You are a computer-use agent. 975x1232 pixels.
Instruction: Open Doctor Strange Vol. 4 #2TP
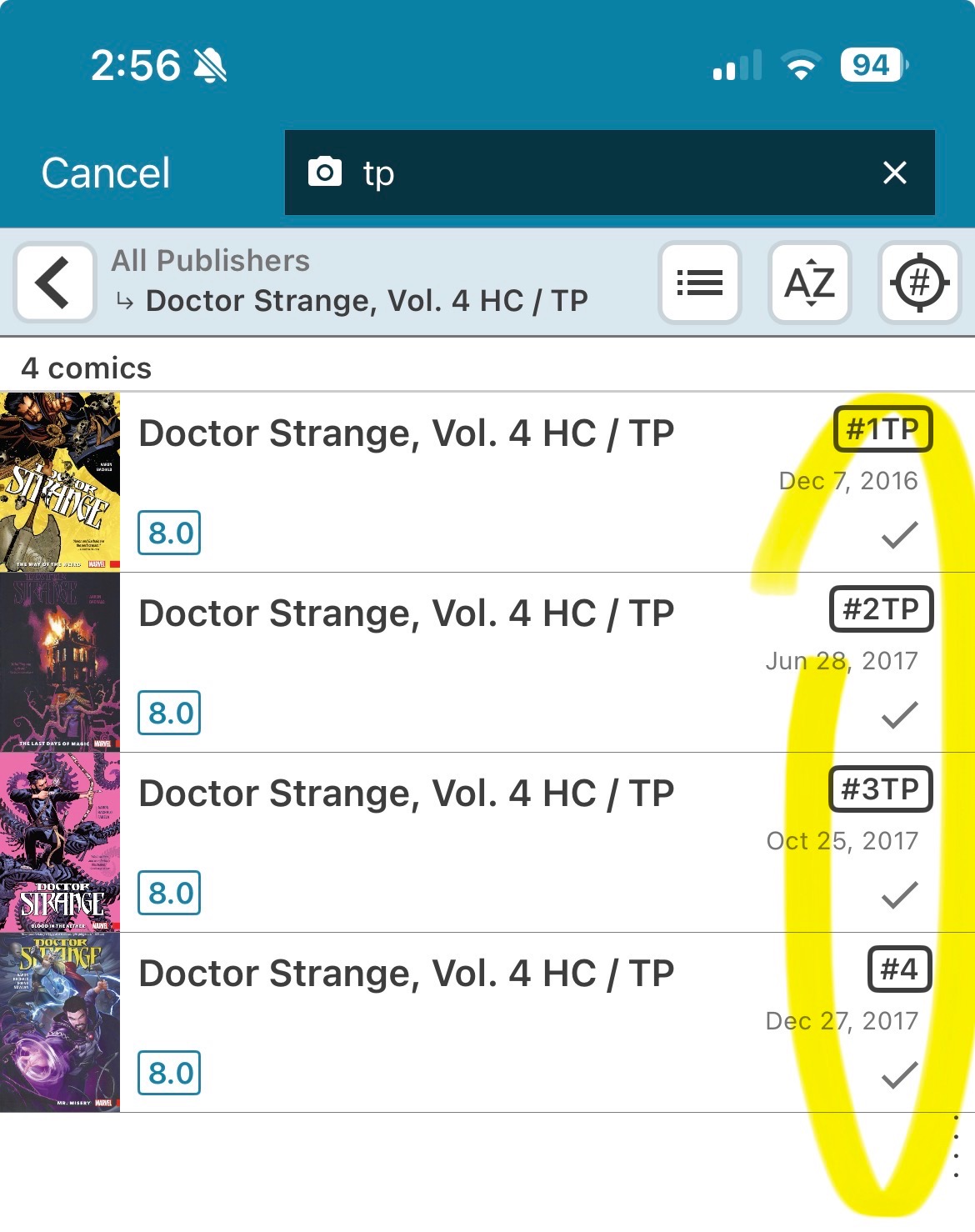[406, 662]
